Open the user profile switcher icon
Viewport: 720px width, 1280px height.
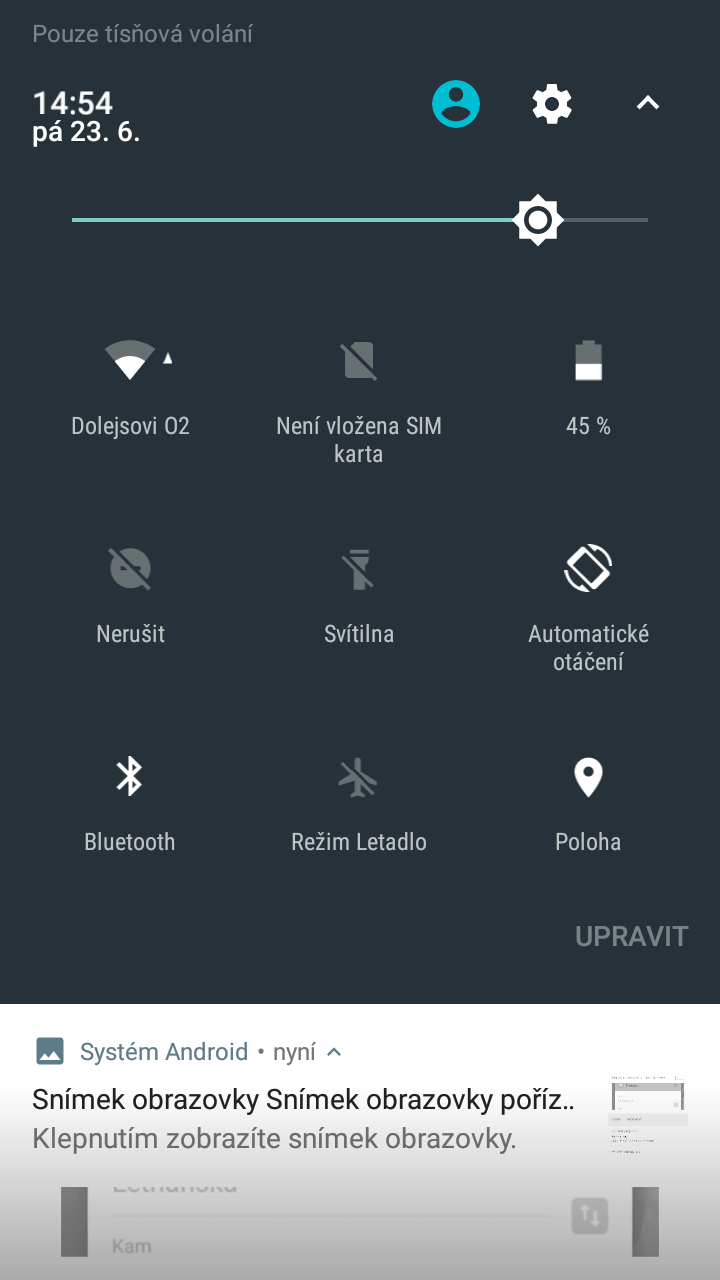[x=456, y=103]
